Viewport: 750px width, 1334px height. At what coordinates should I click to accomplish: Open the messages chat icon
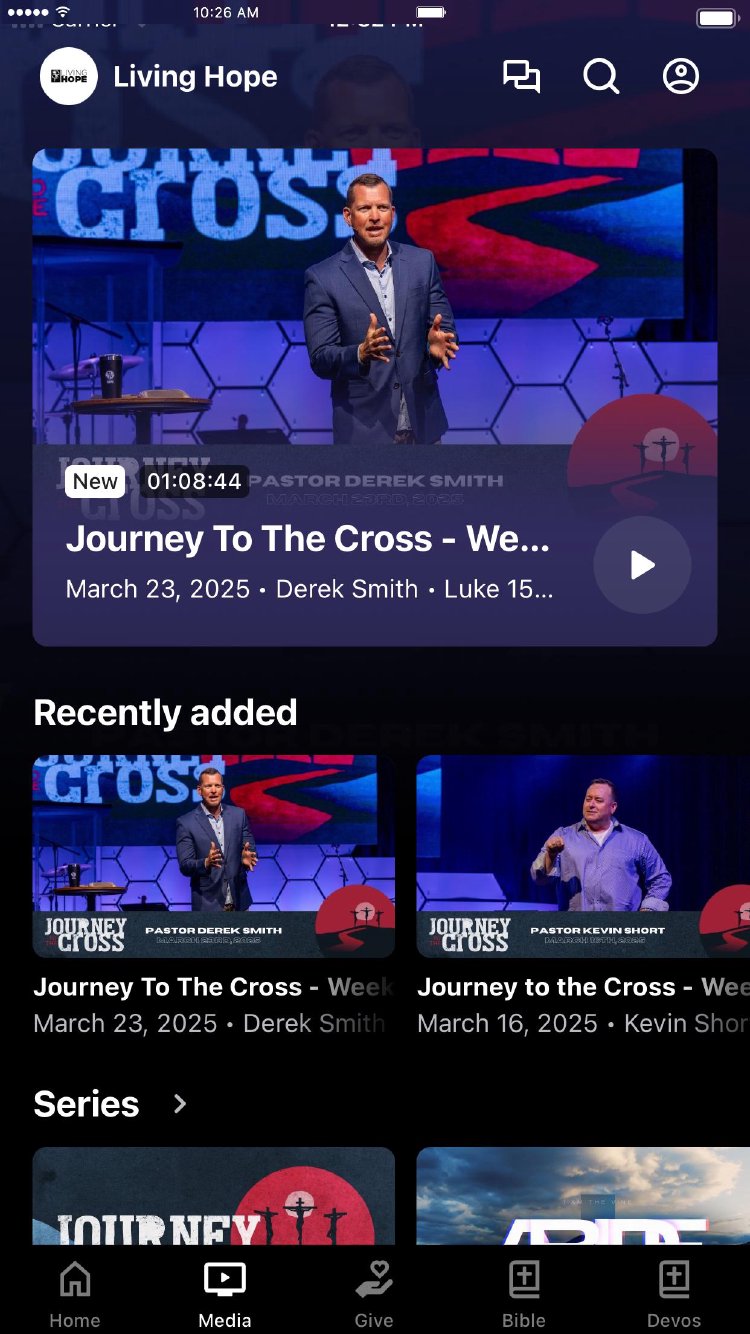click(521, 77)
